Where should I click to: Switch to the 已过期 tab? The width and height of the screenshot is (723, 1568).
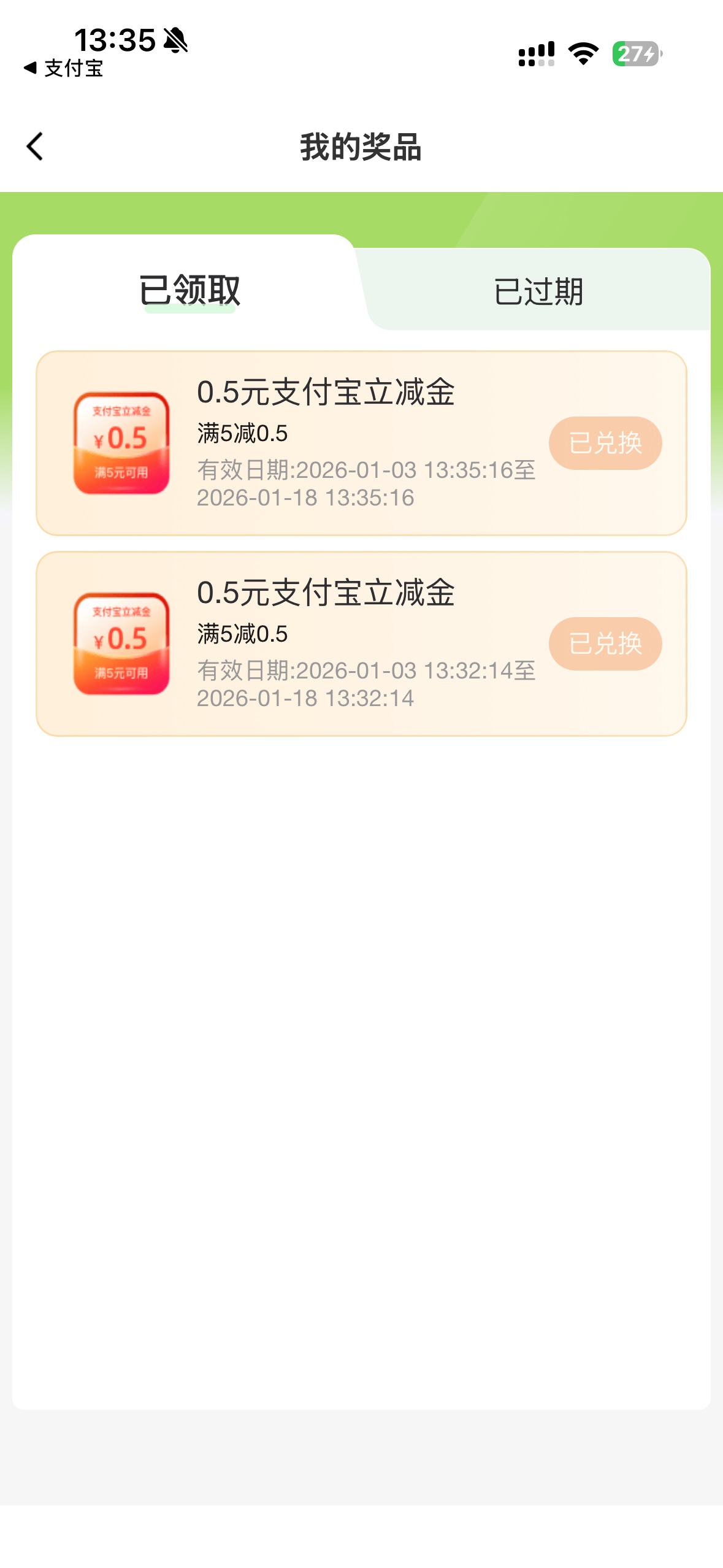(x=538, y=291)
